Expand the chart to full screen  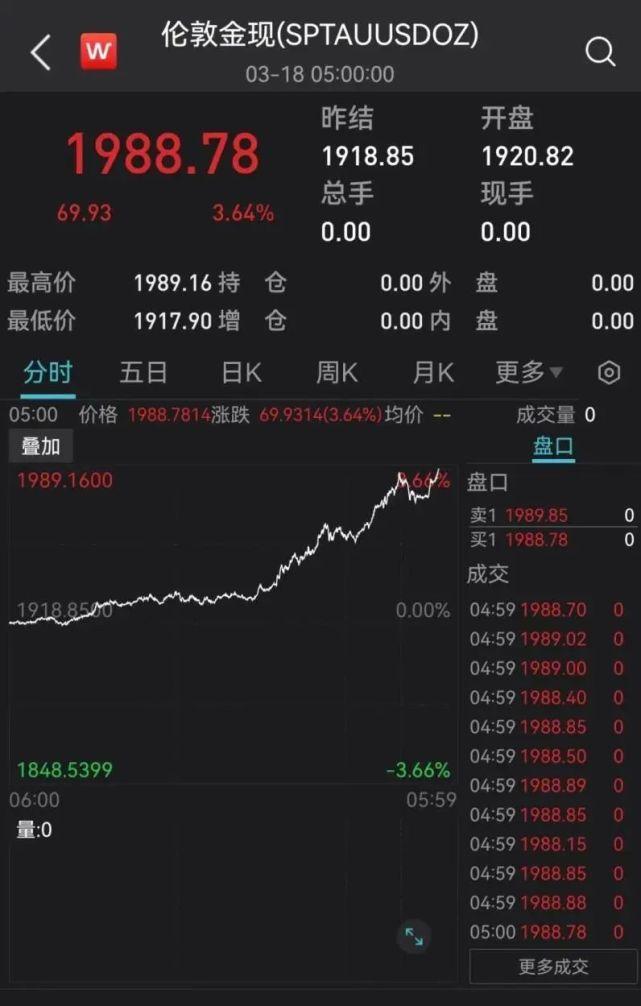[414, 937]
